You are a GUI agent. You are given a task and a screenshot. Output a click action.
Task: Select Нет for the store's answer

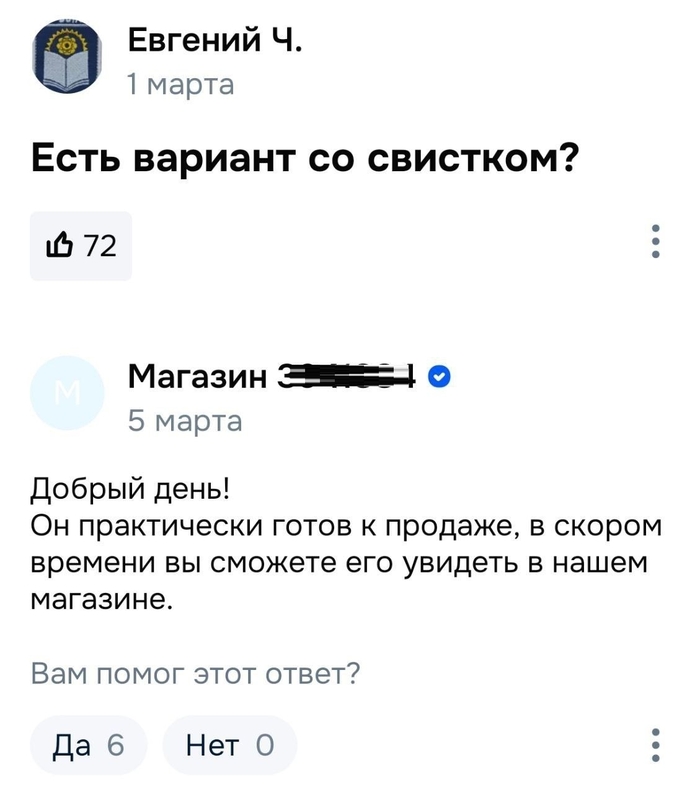pos(229,745)
